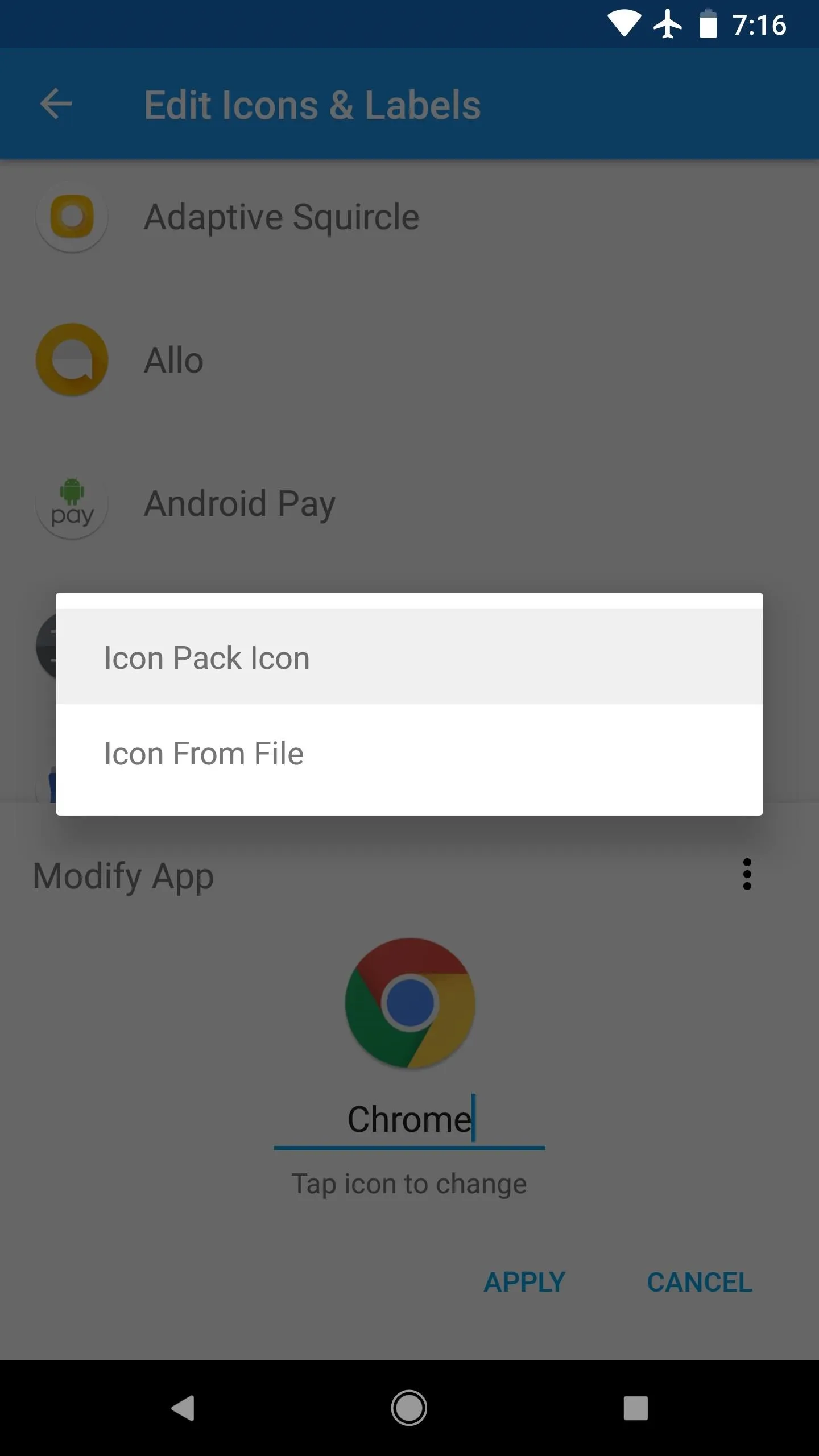The height and width of the screenshot is (1456, 819).
Task: Cancel the app modification
Action: (700, 1283)
